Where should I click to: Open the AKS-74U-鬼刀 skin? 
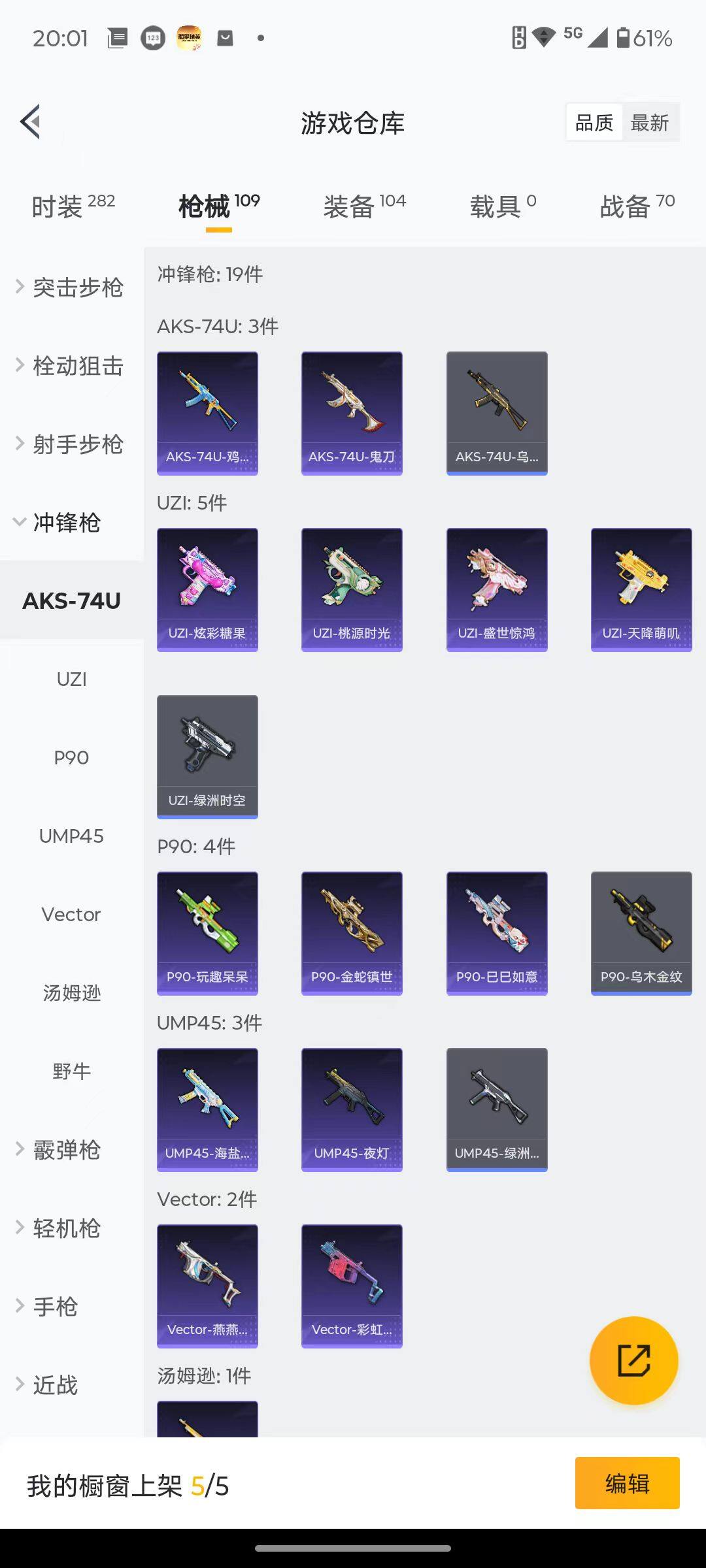[x=352, y=413]
